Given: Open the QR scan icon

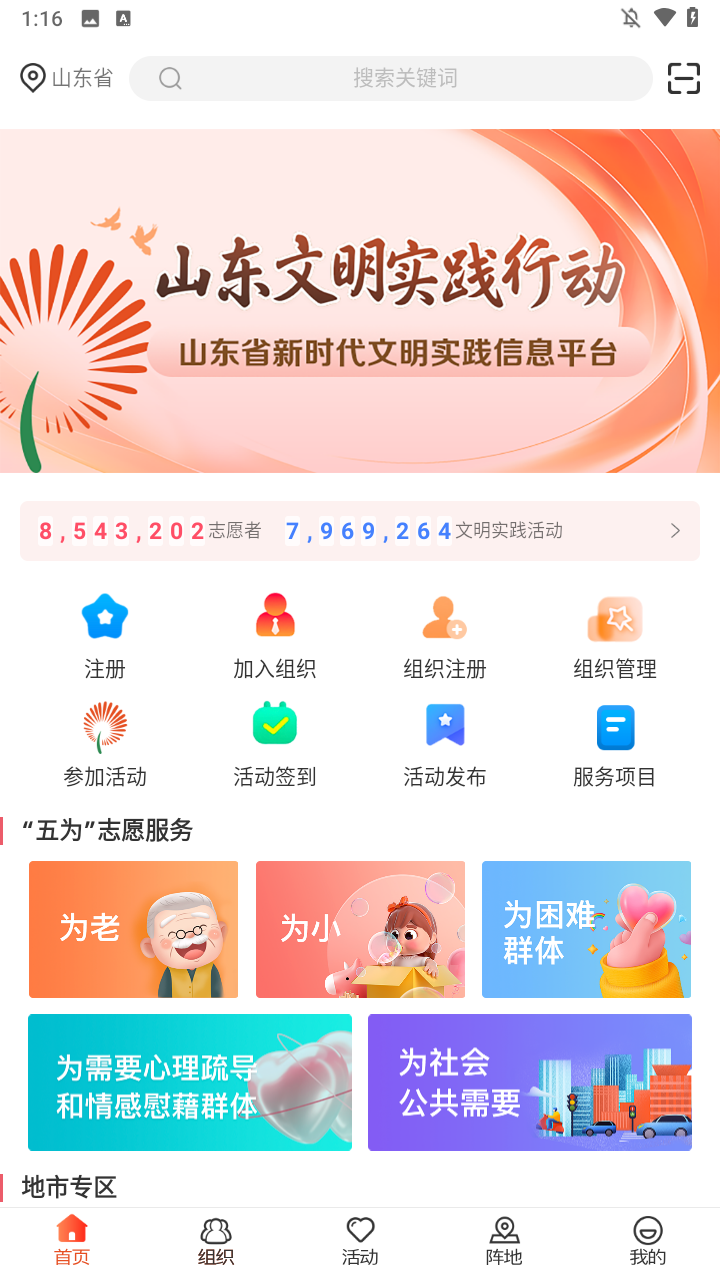Looking at the screenshot, I should pyautogui.click(x=683, y=78).
